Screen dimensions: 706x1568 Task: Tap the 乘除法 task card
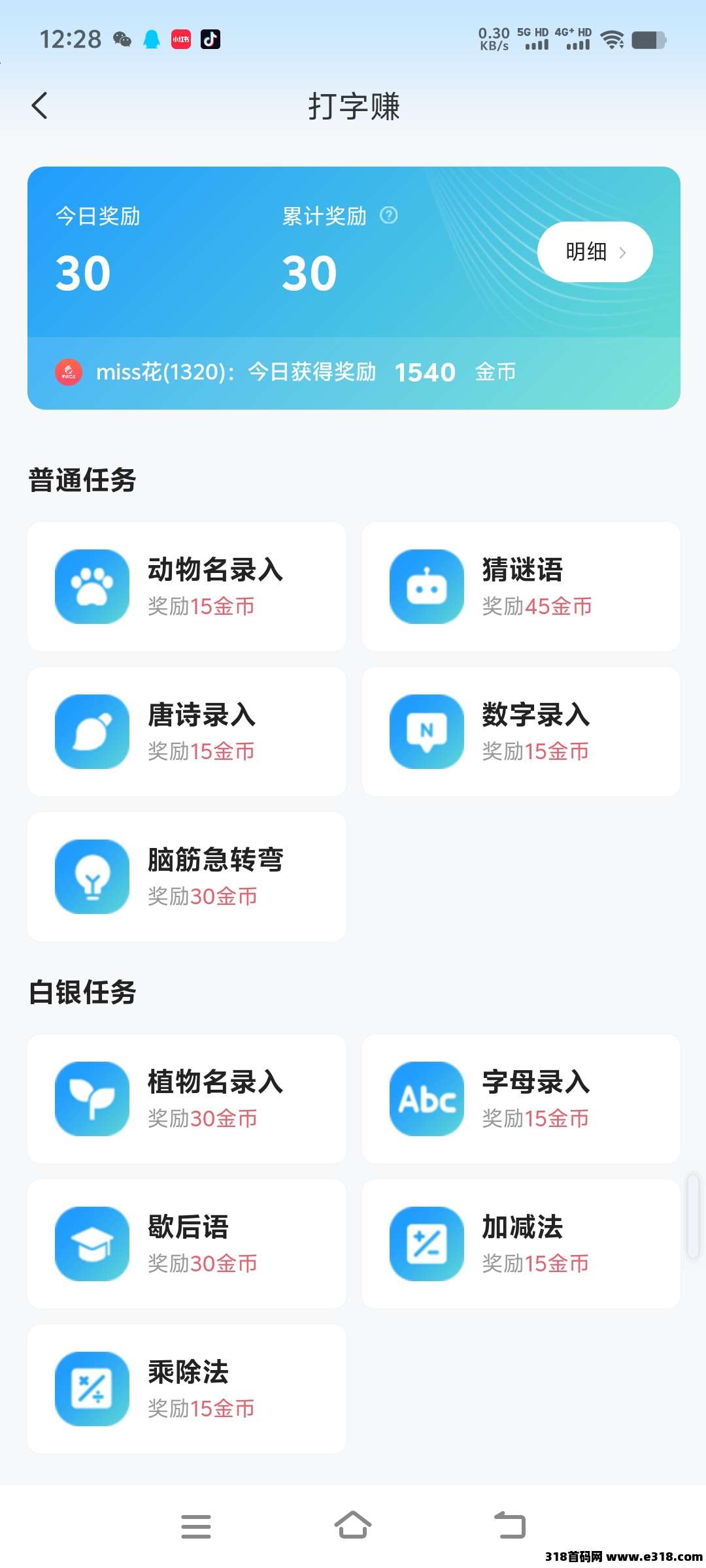[x=187, y=1389]
